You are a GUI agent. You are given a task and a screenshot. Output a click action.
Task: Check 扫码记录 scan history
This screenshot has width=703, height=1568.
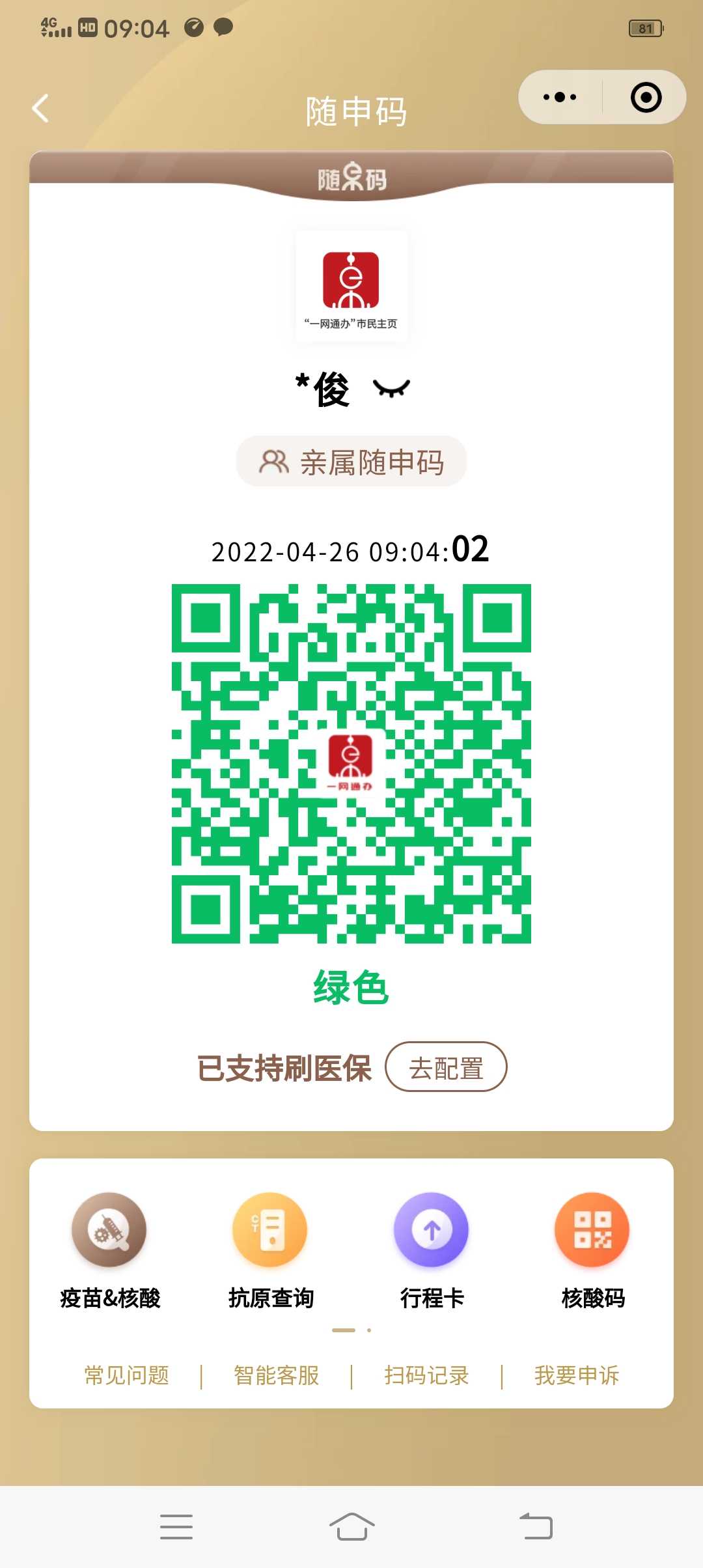(426, 1375)
